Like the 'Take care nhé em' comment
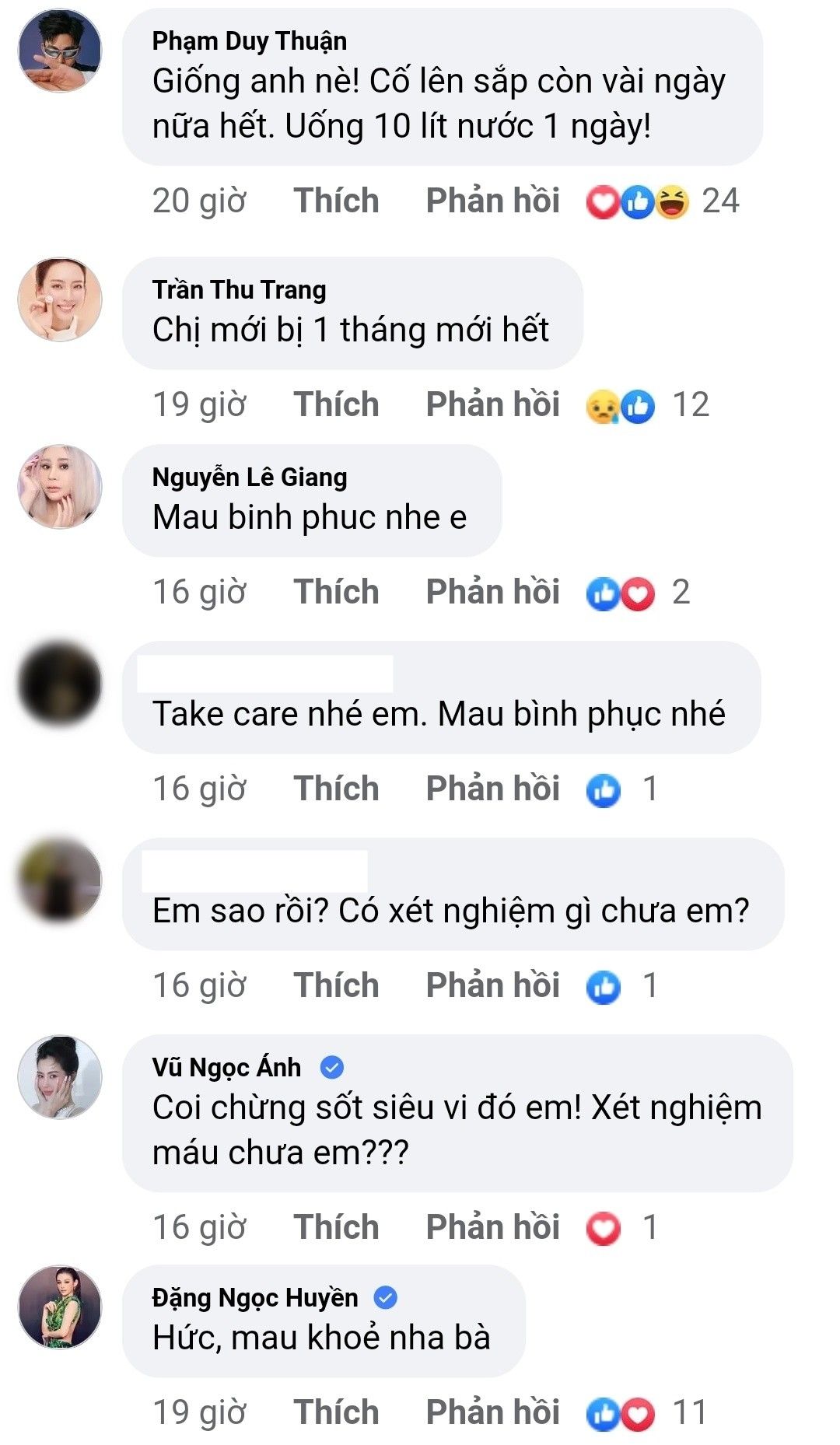 tap(336, 789)
